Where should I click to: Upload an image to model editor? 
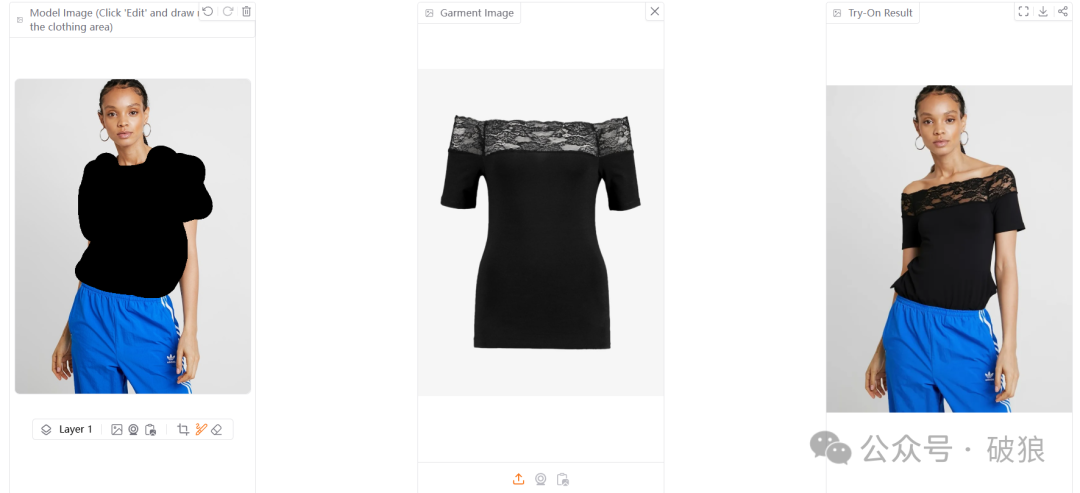coord(117,429)
